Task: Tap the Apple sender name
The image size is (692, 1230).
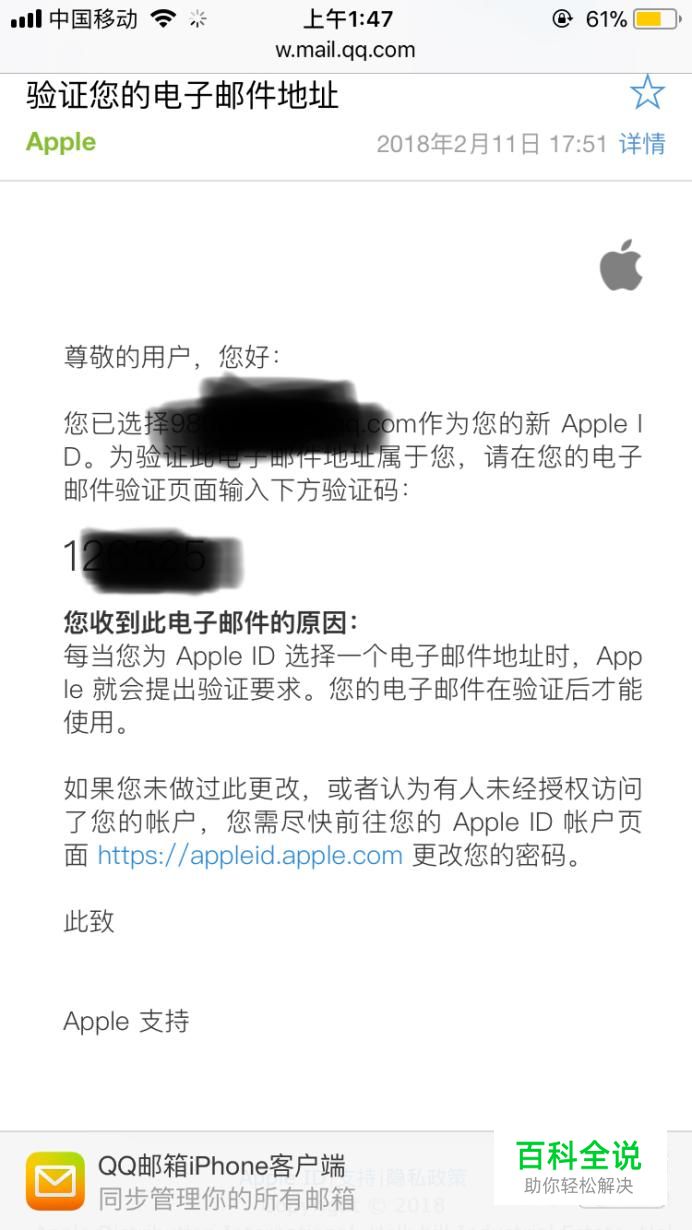Action: (61, 142)
